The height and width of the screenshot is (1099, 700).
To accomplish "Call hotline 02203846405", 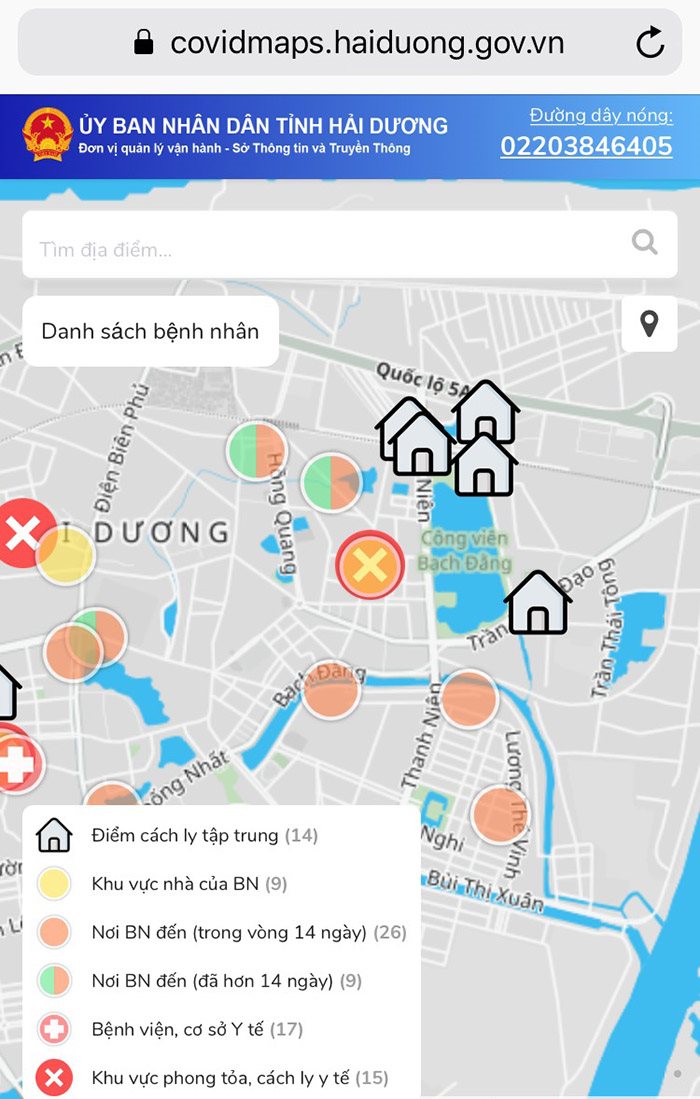I will pyautogui.click(x=586, y=147).
